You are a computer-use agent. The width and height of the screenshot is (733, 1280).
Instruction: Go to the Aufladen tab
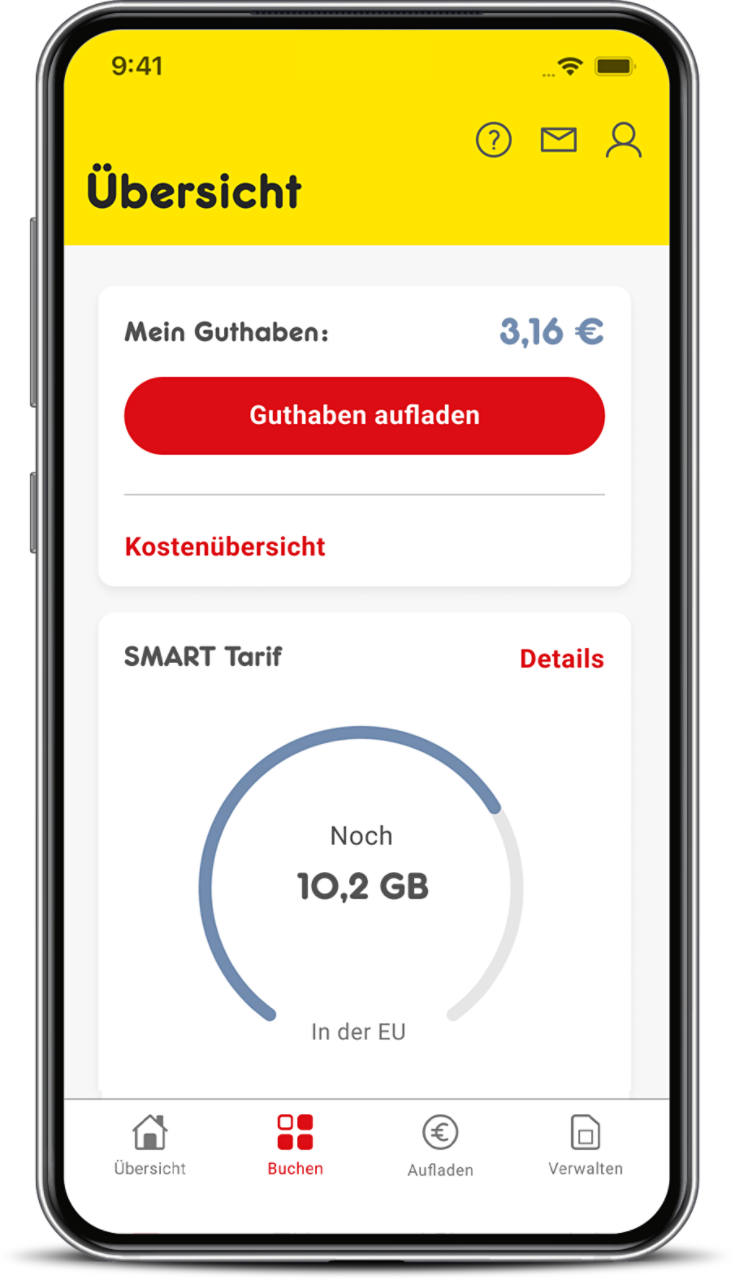[440, 1146]
